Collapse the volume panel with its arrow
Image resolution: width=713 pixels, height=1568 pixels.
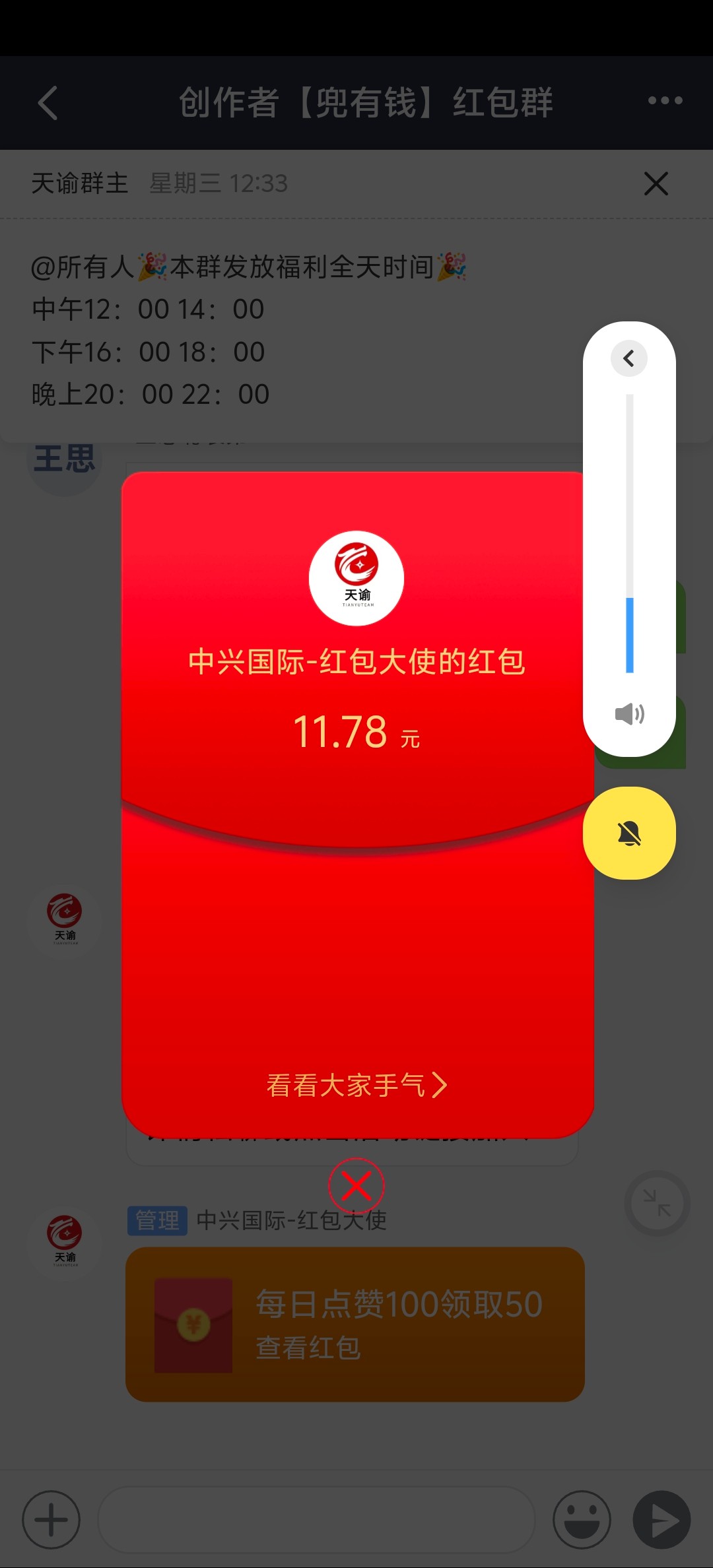(629, 358)
